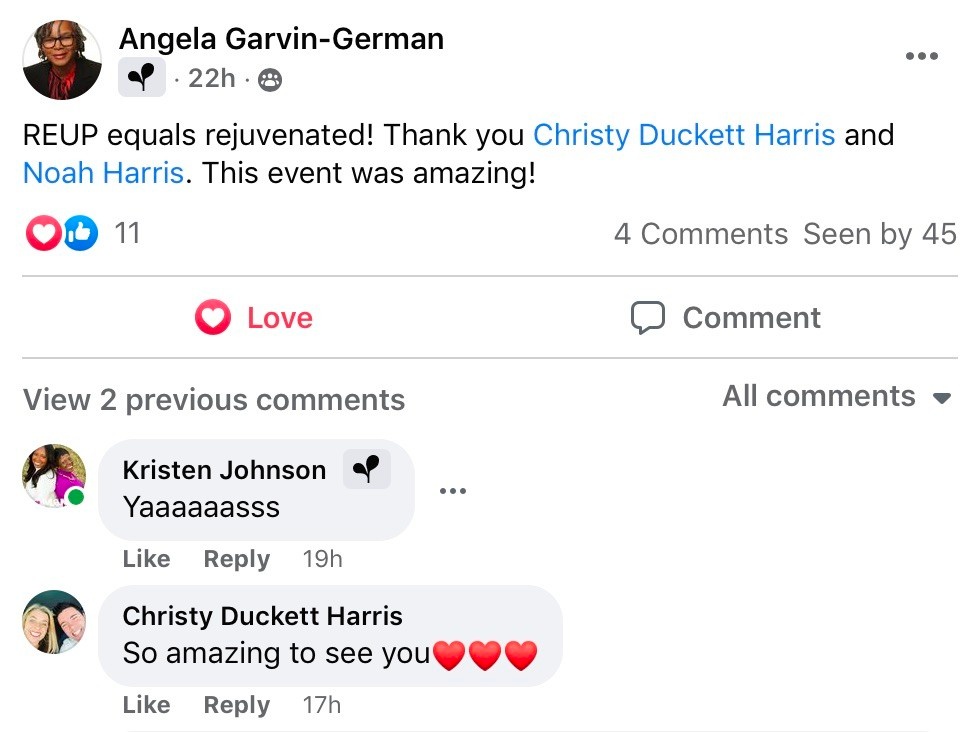The height and width of the screenshot is (732, 980).
Task: Open Angela Garvin-German's name link
Action: pos(281,39)
